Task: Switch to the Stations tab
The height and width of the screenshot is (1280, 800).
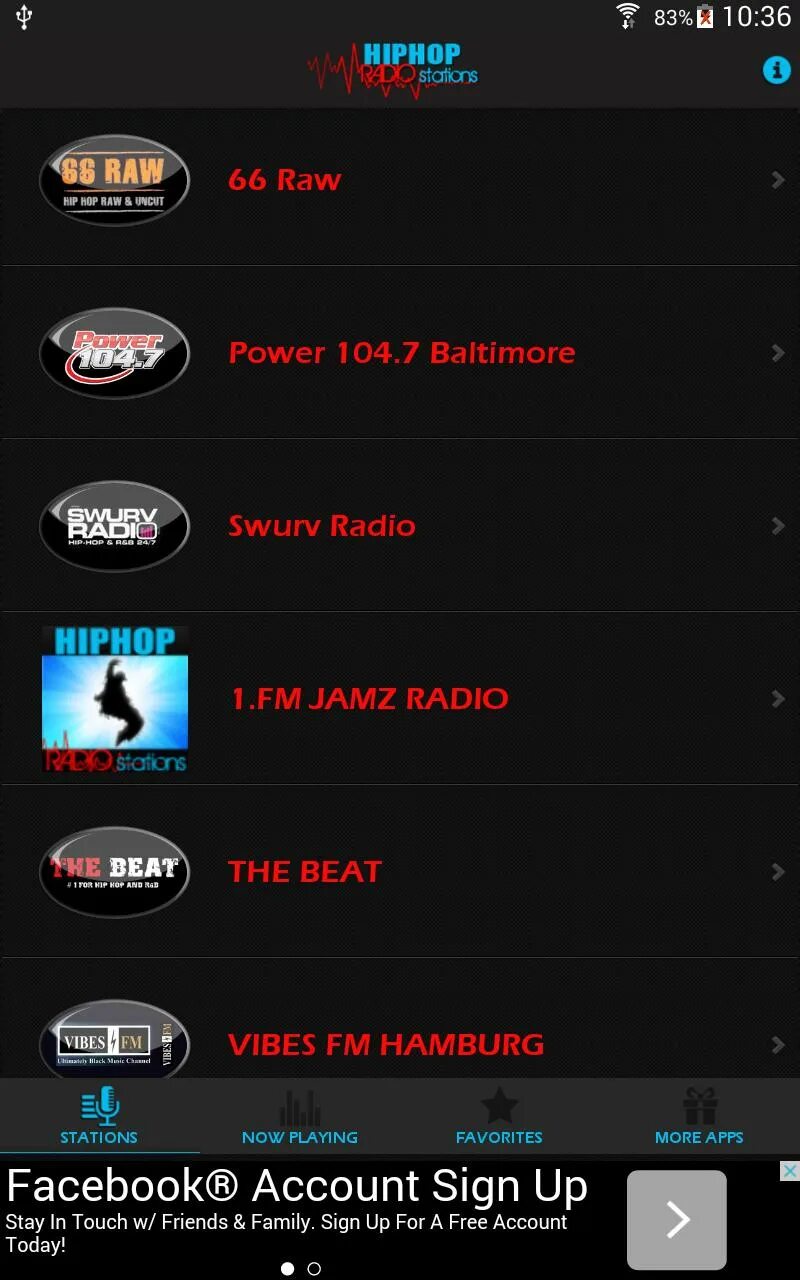Action: [x=99, y=1116]
